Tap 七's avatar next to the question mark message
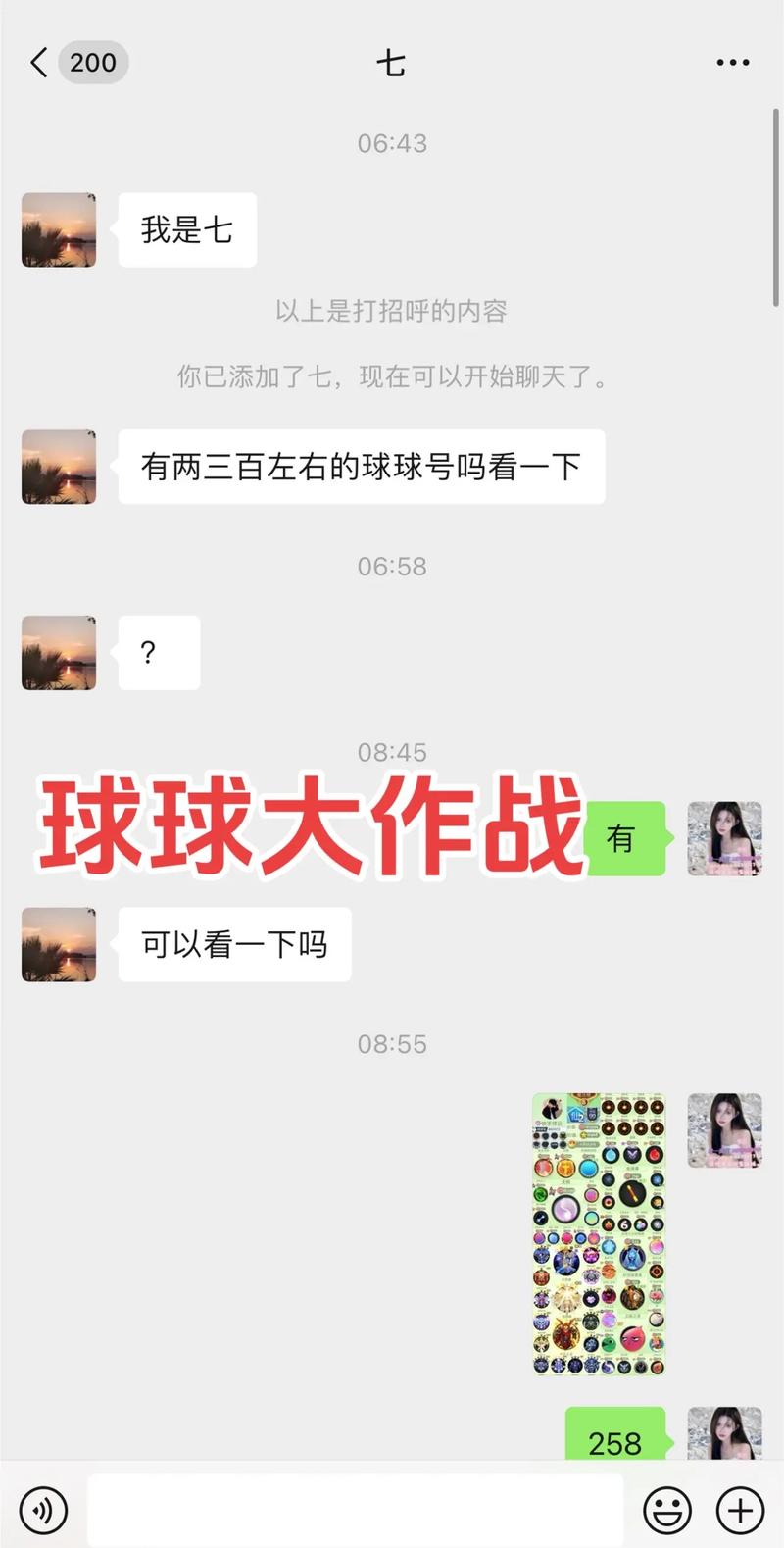This screenshot has width=784, height=1548. click(x=58, y=654)
